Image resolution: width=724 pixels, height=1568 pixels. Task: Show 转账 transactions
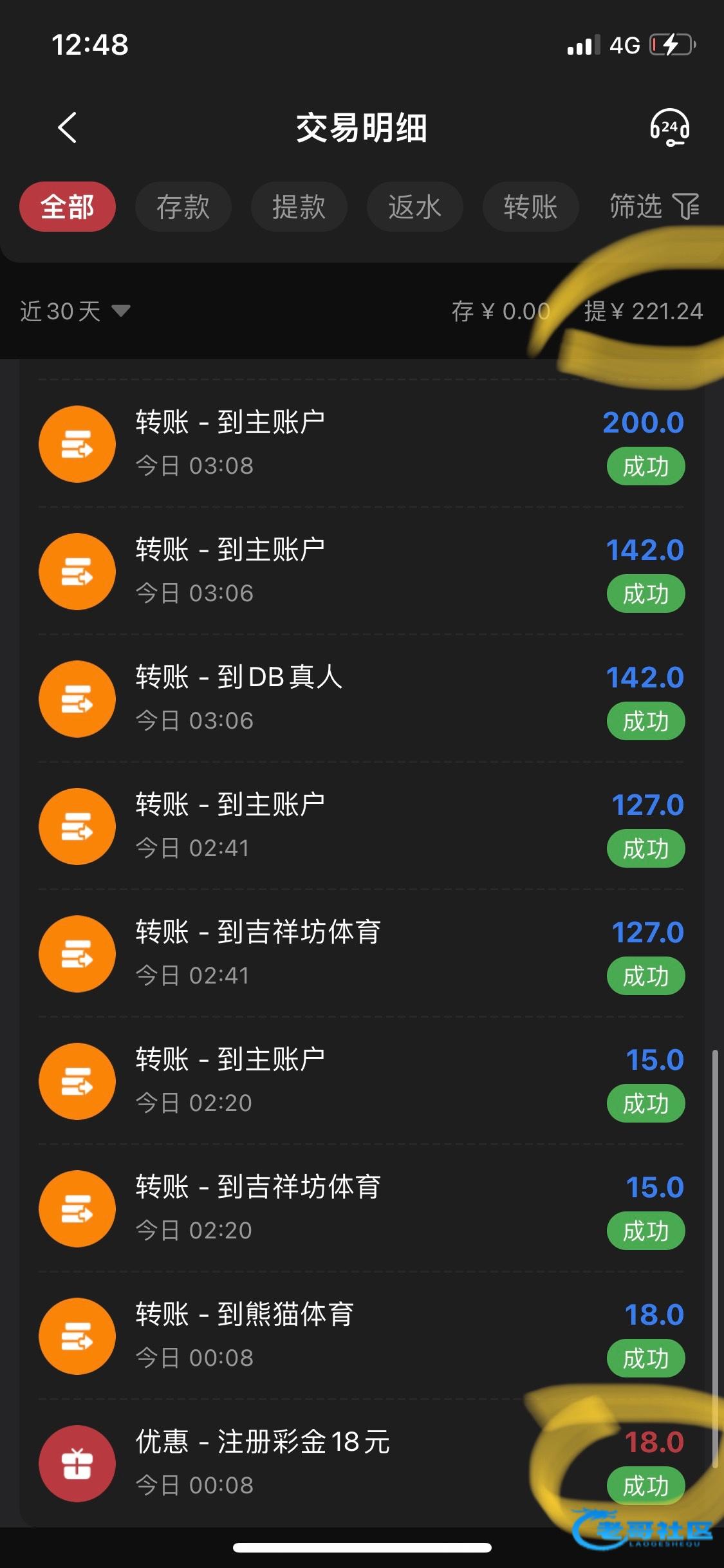click(530, 207)
